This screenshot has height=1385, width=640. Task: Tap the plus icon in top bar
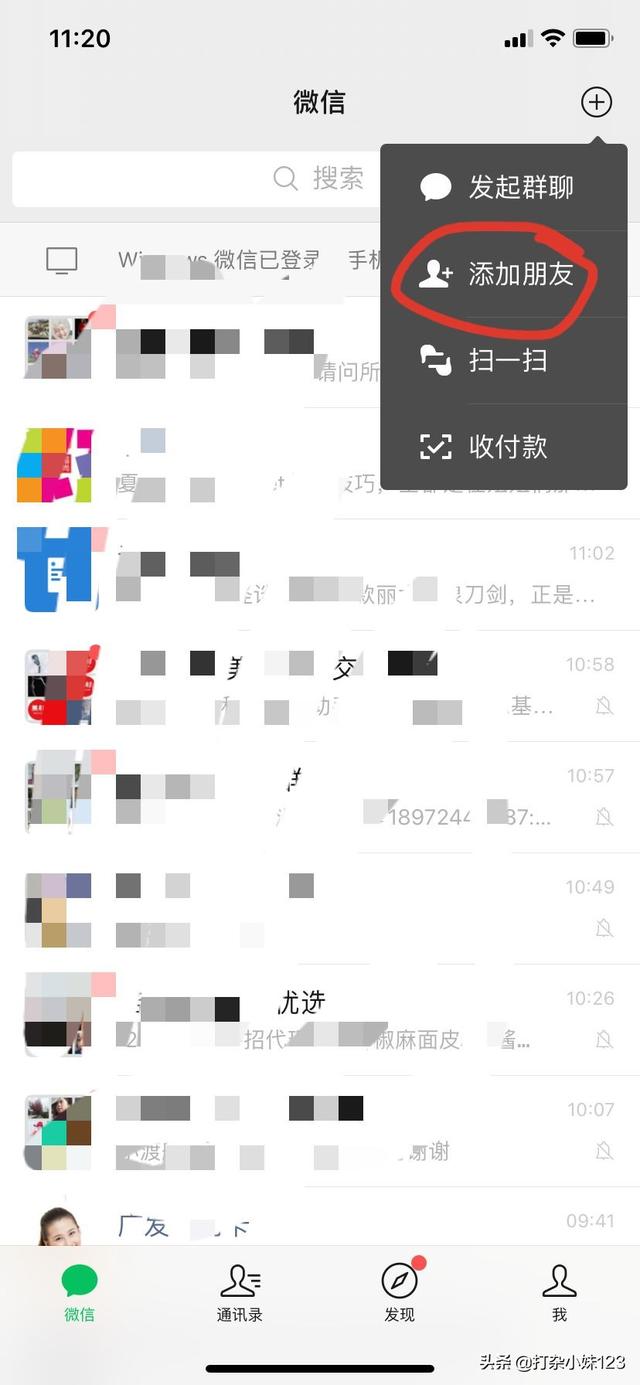[596, 102]
